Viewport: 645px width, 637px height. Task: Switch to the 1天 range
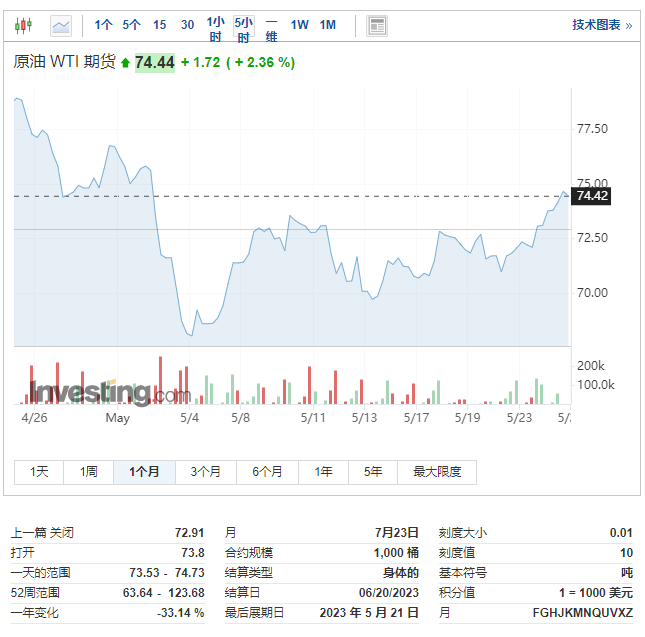(x=39, y=472)
